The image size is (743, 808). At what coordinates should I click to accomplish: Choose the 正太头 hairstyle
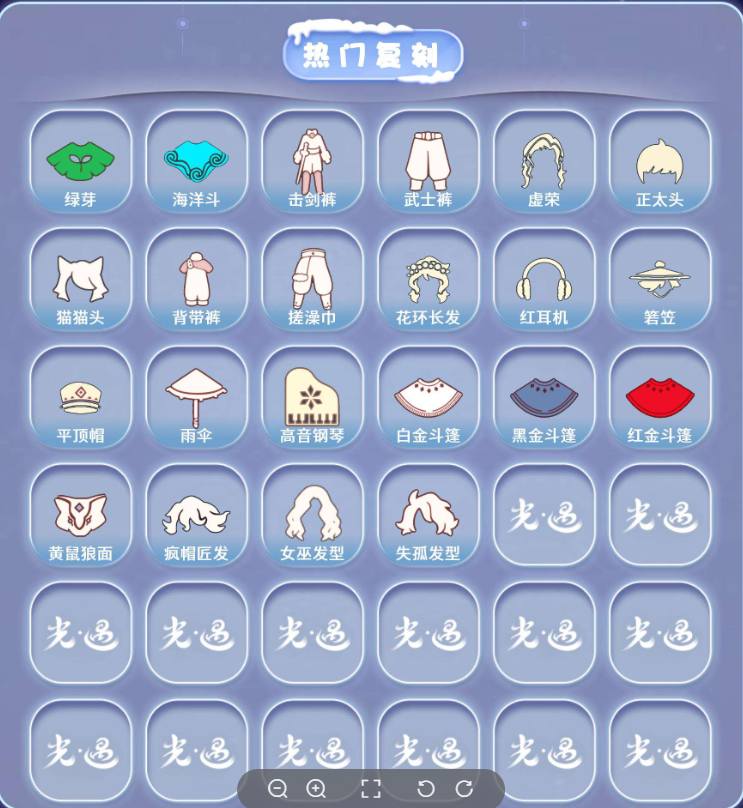(x=660, y=161)
